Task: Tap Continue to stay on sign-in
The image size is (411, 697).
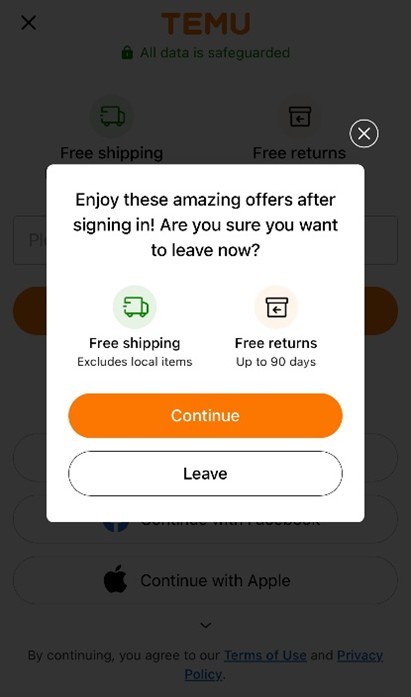Action: (x=205, y=416)
